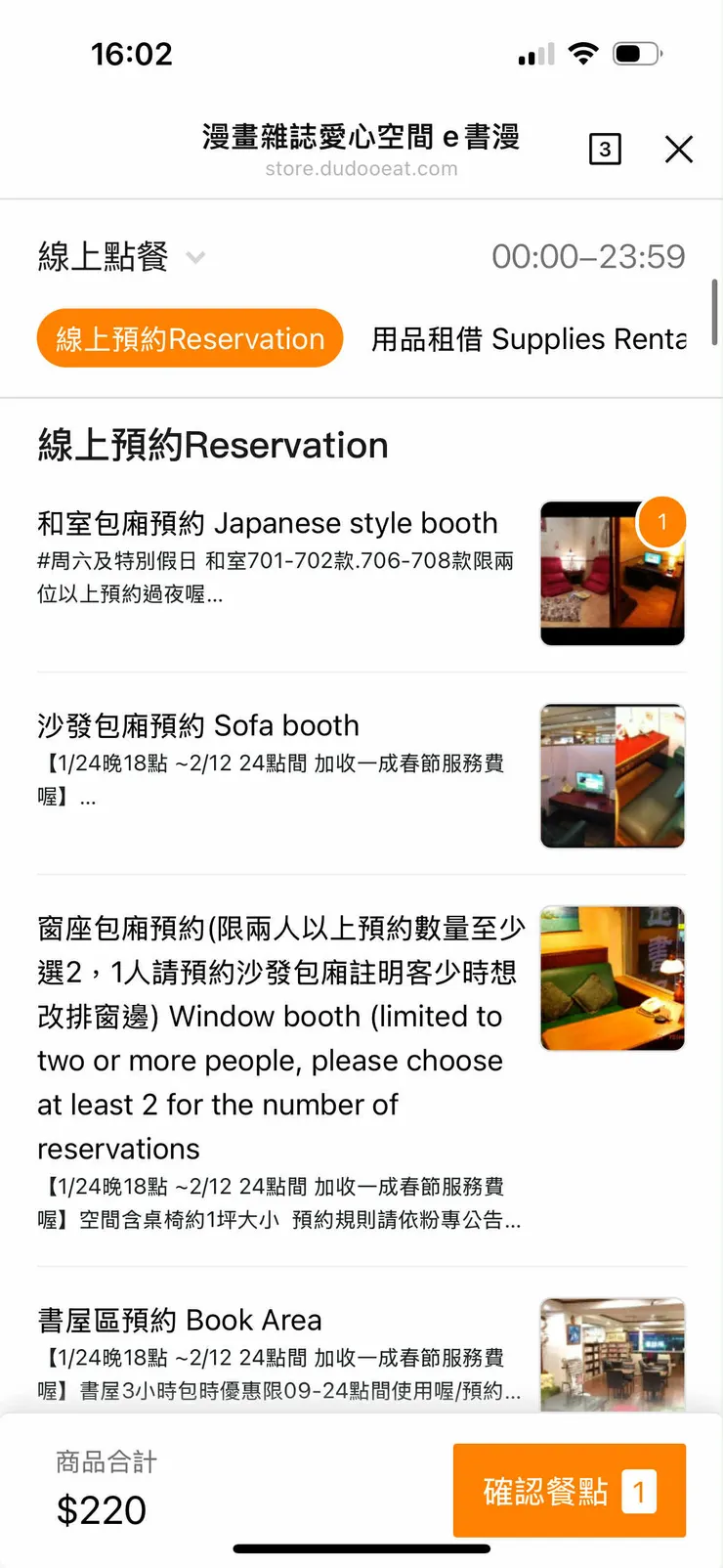
Task: Tap the Wi-Fi icon in status bar
Action: click(583, 56)
